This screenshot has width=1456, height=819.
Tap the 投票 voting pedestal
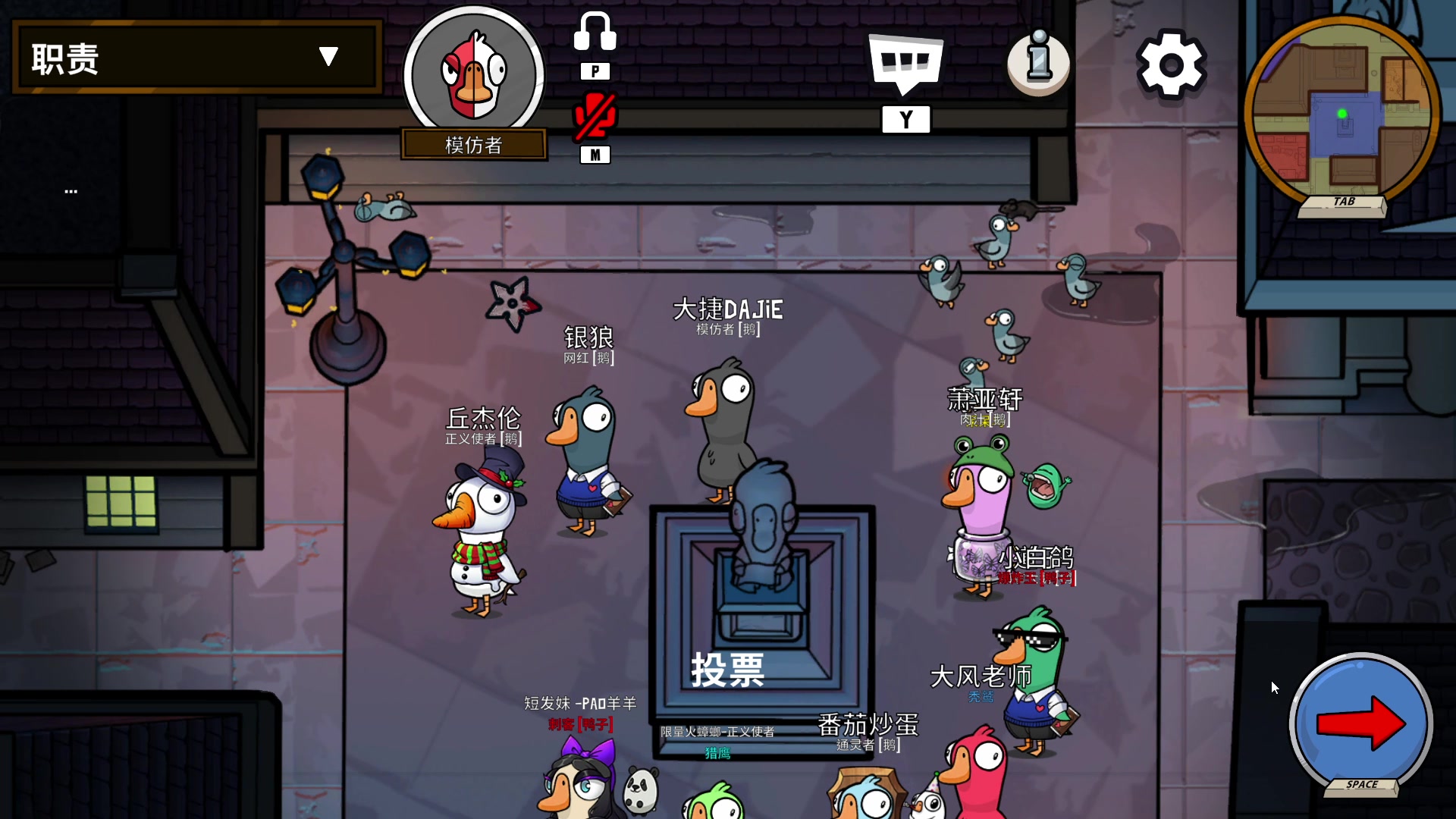(x=761, y=629)
